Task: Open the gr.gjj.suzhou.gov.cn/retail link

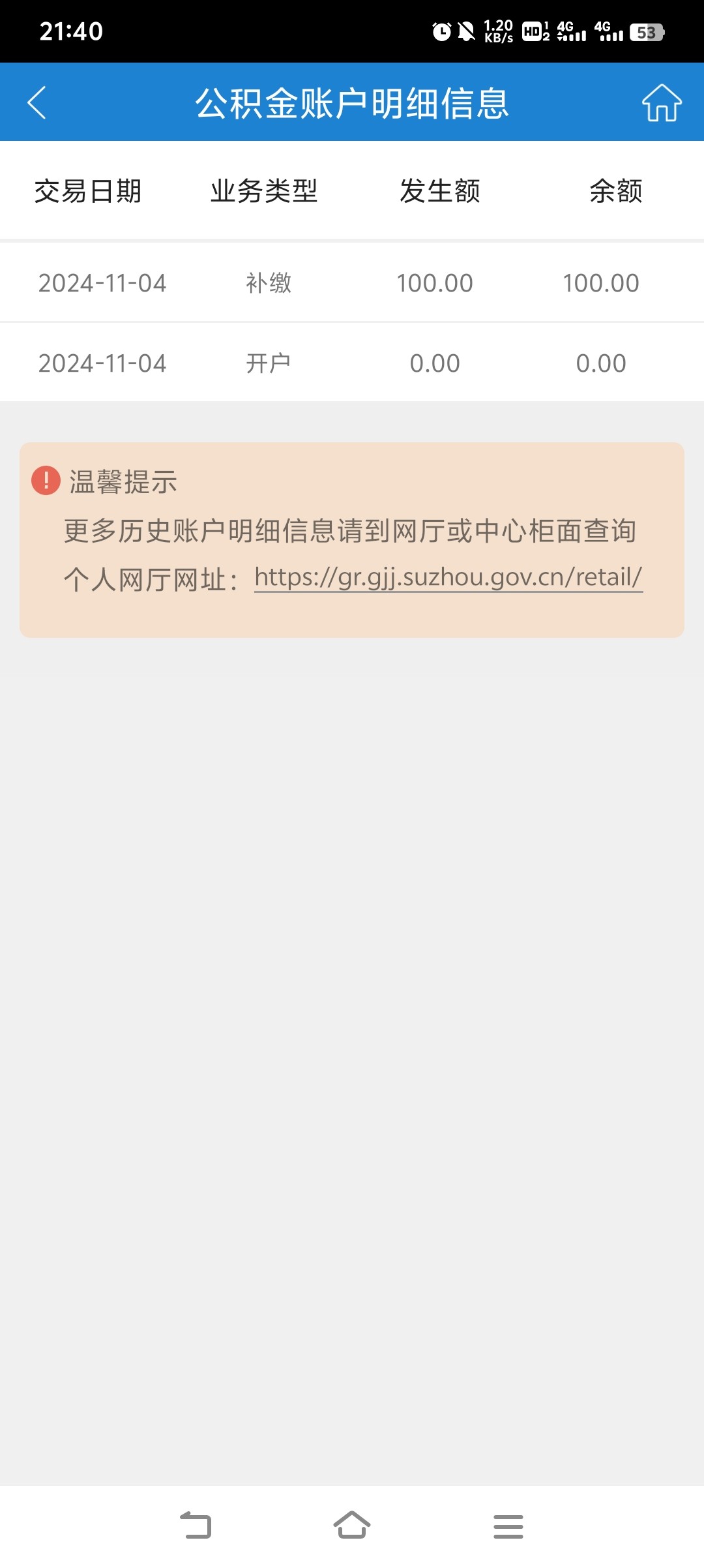Action: (x=448, y=578)
